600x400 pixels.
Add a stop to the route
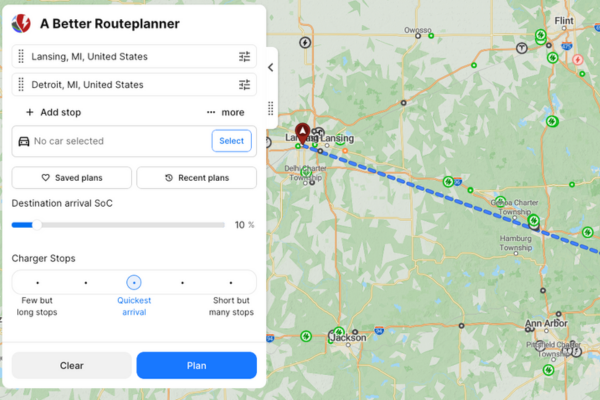tap(53, 113)
